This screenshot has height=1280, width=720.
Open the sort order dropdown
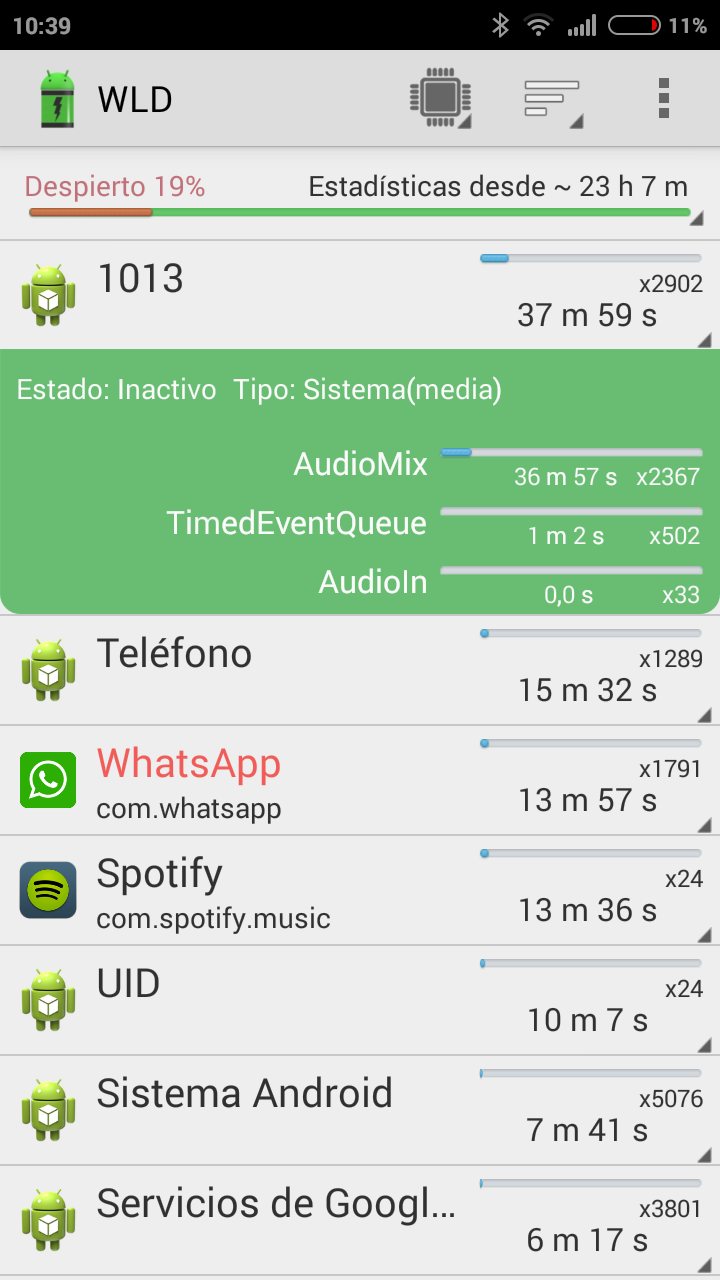pyautogui.click(x=553, y=99)
